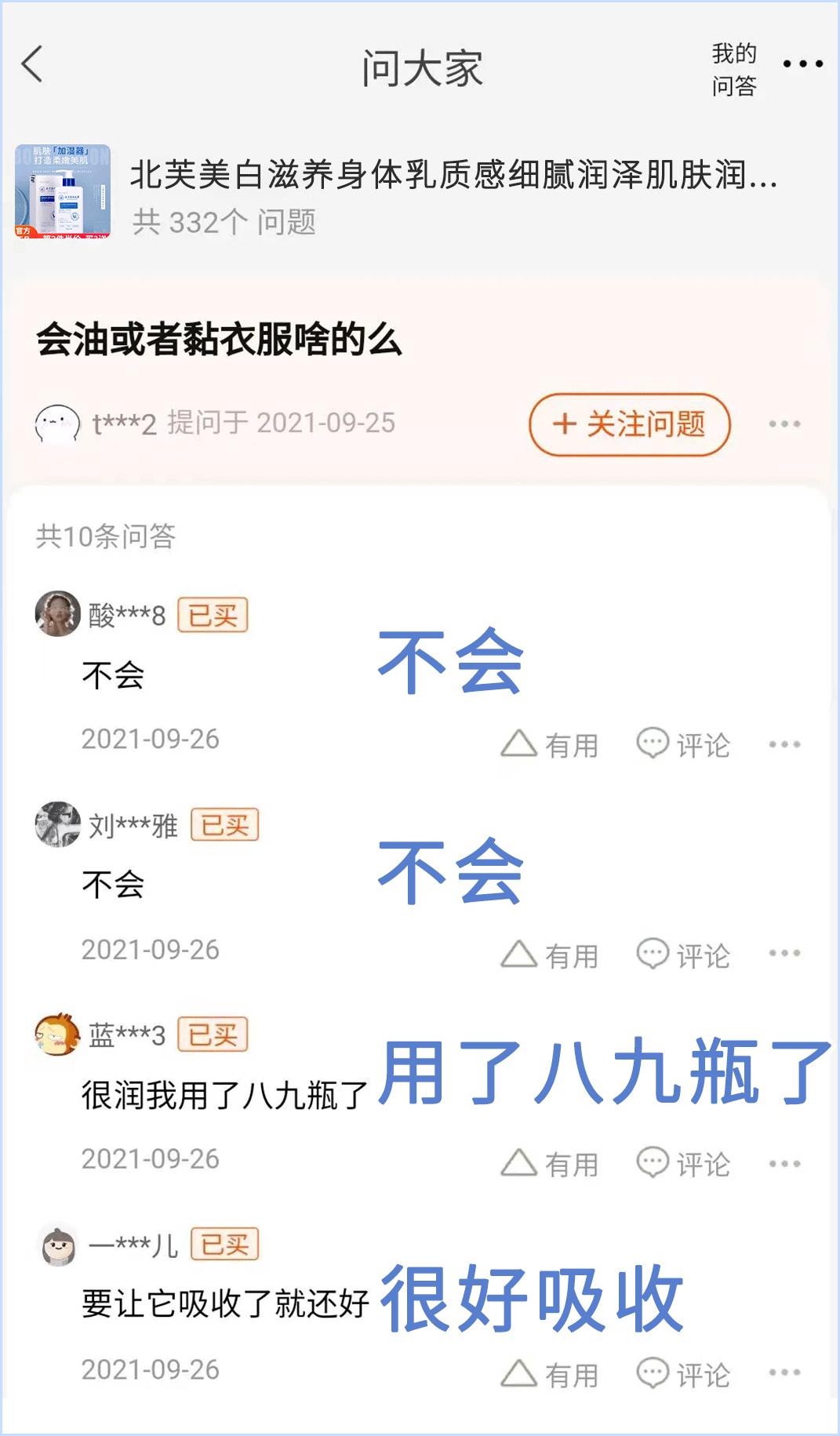This screenshot has height=1436, width=840.
Task: Open 我的问答
Action: point(733,69)
